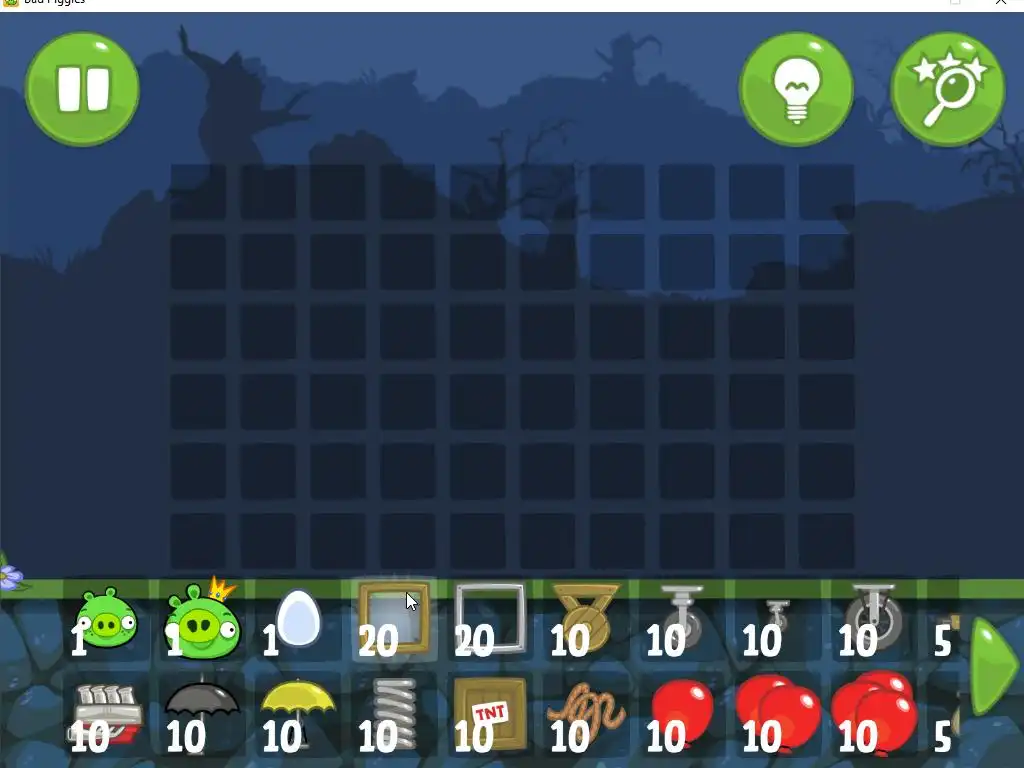Viewport: 1024px width, 768px height.
Task: Pick the gold wooden wheel part
Action: [x=586, y=618]
